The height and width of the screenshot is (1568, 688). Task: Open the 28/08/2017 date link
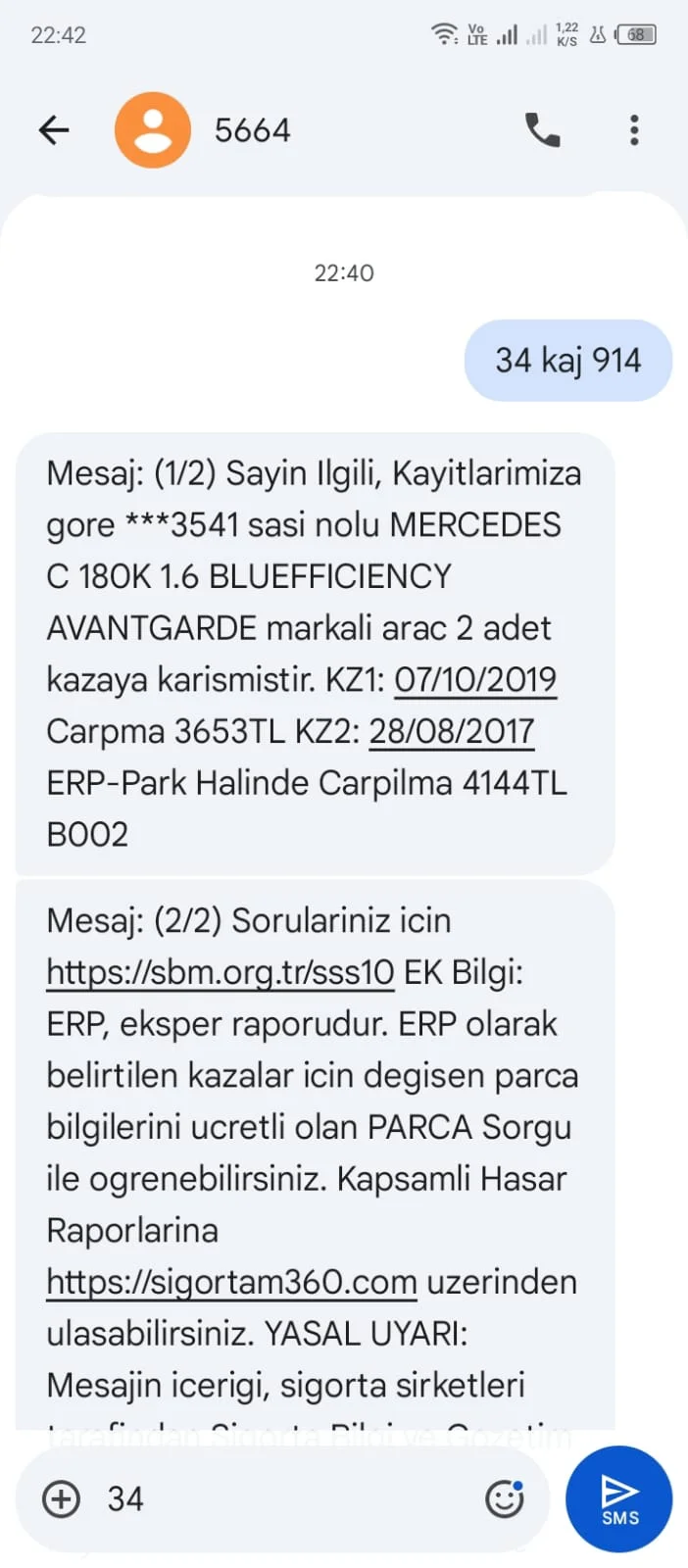(x=451, y=731)
